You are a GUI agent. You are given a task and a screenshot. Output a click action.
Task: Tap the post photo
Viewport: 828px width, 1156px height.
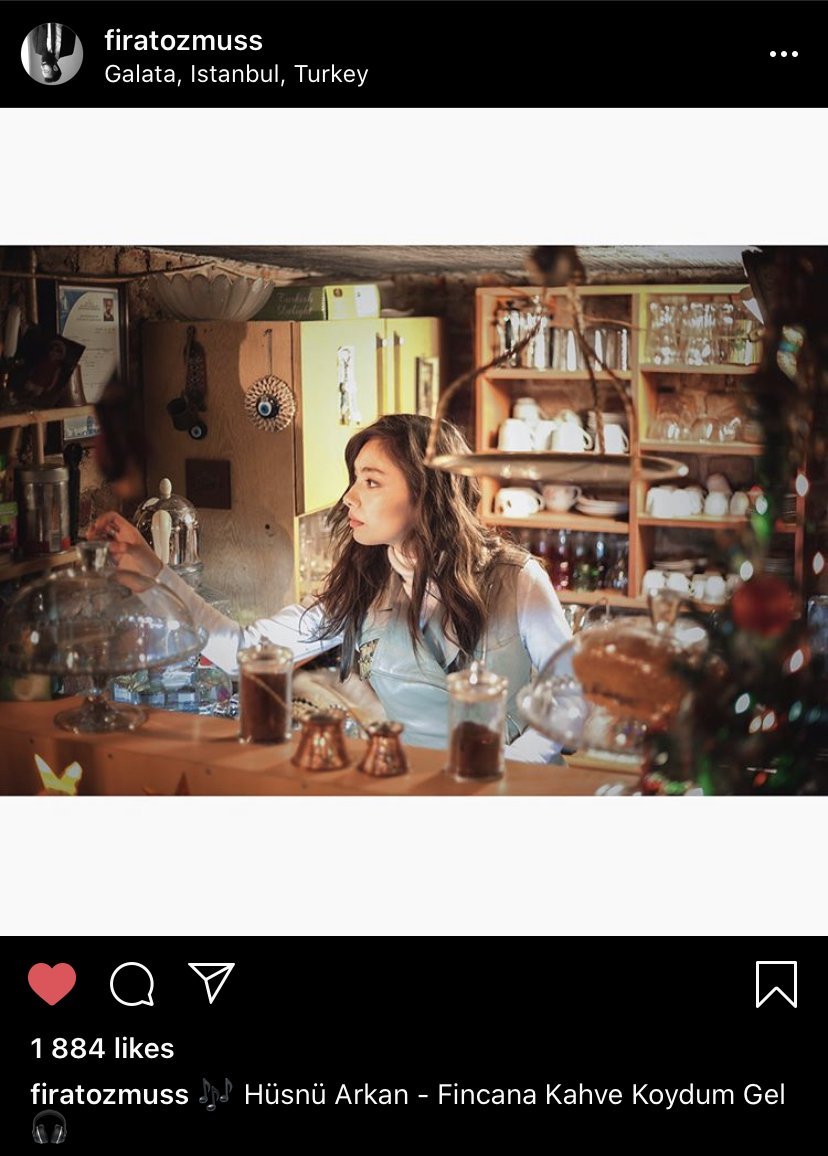coord(414,520)
